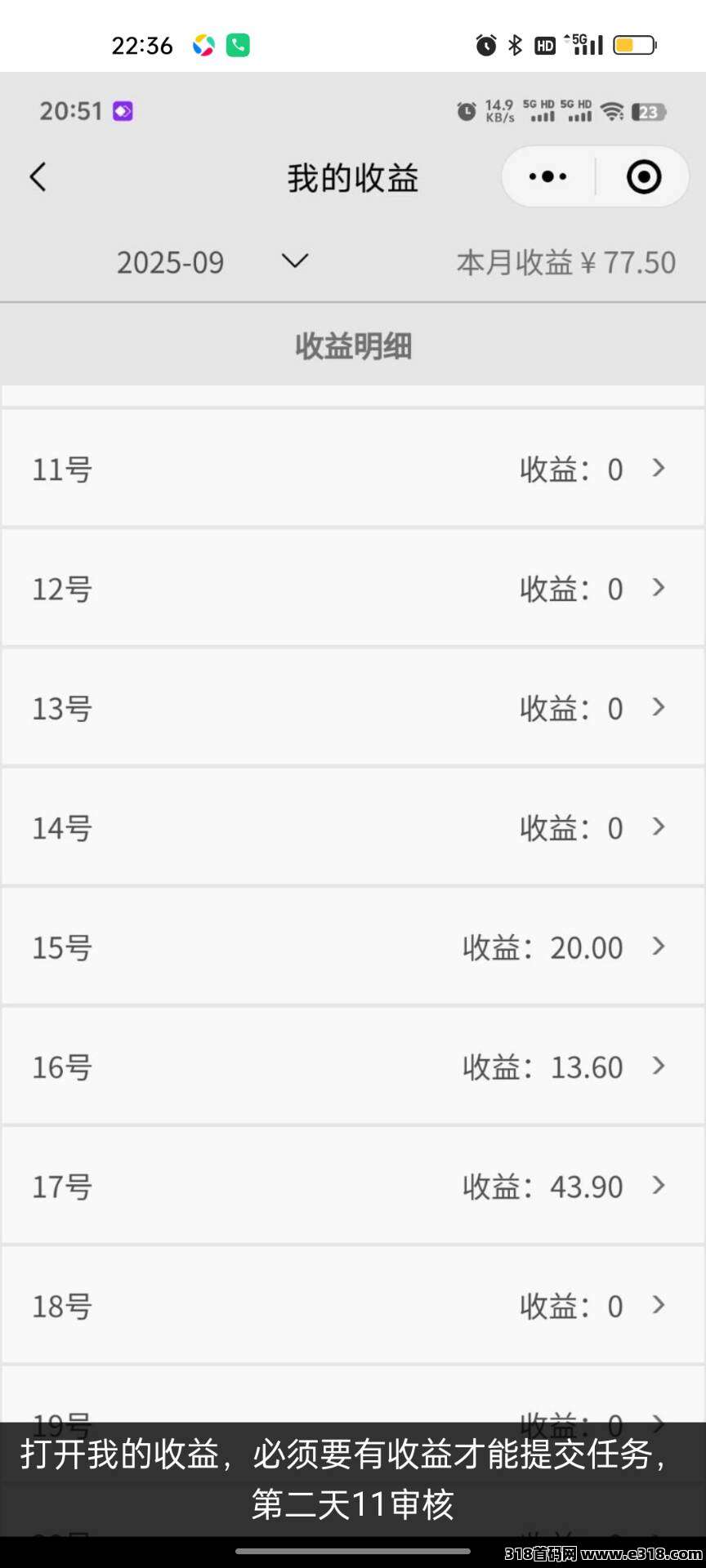Open the 13号 earnings entry
Image resolution: width=706 pixels, height=1568 pixels.
tap(353, 707)
